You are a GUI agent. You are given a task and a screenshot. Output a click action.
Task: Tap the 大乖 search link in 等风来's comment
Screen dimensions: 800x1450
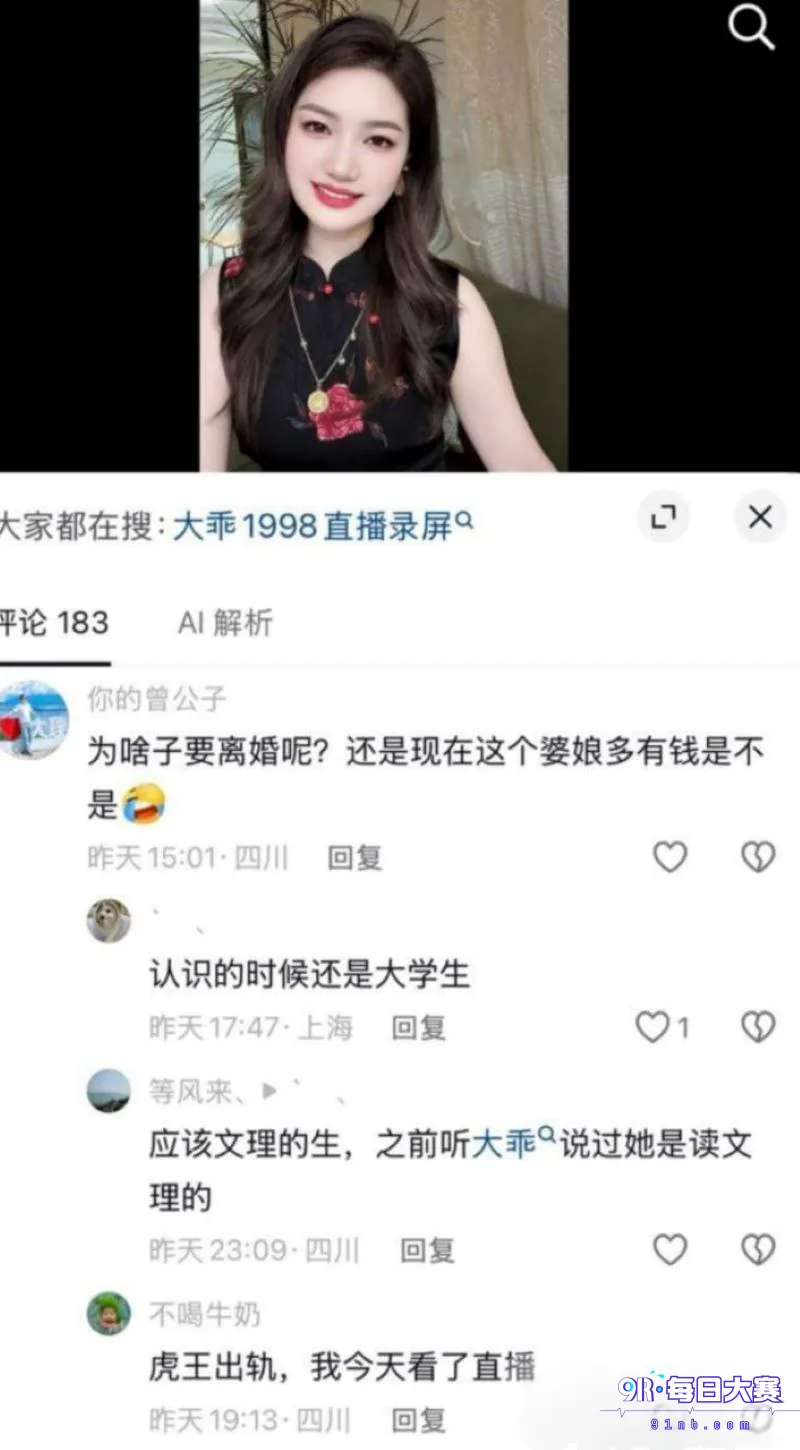[x=512, y=1144]
